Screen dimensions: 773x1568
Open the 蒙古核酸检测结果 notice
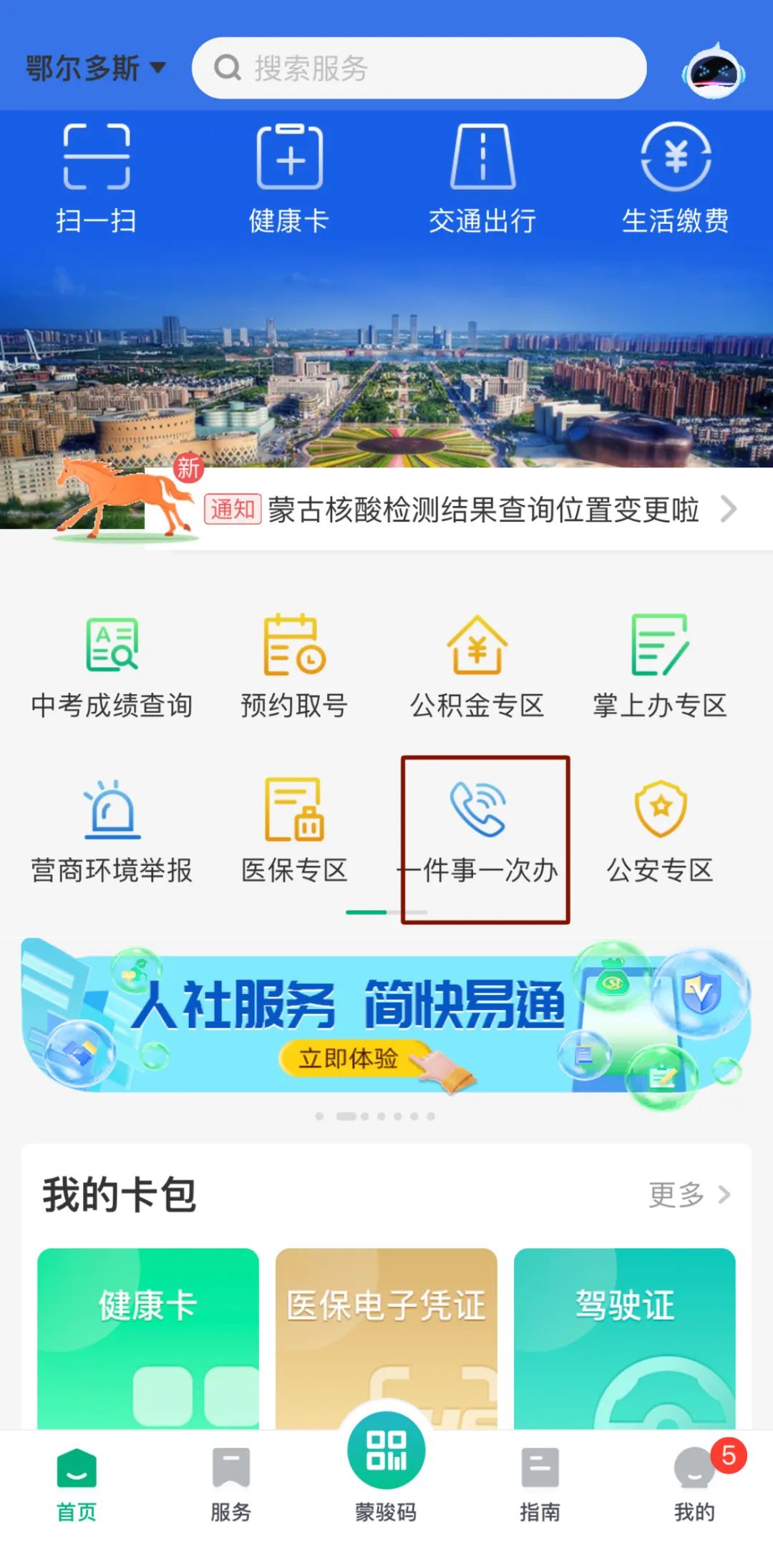coord(472,510)
